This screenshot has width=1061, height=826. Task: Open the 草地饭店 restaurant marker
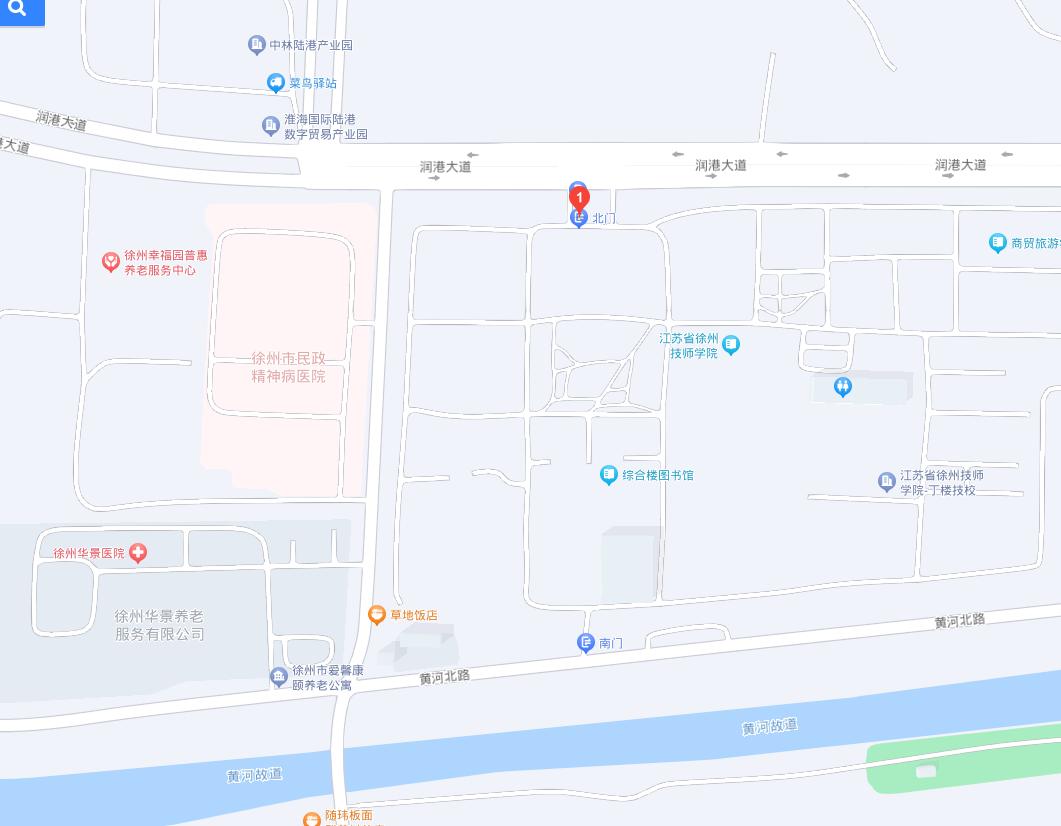click(x=377, y=615)
